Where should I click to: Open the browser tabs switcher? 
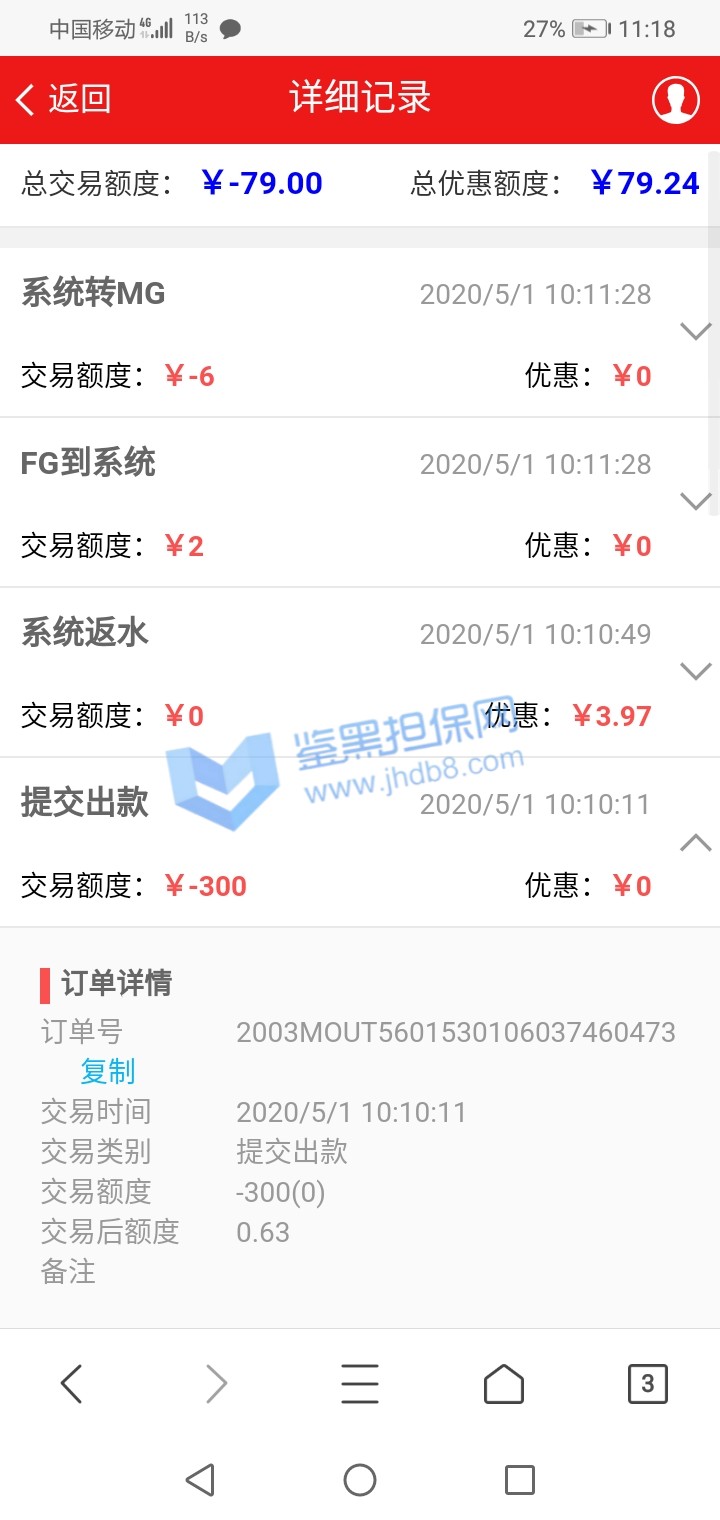click(x=647, y=1384)
